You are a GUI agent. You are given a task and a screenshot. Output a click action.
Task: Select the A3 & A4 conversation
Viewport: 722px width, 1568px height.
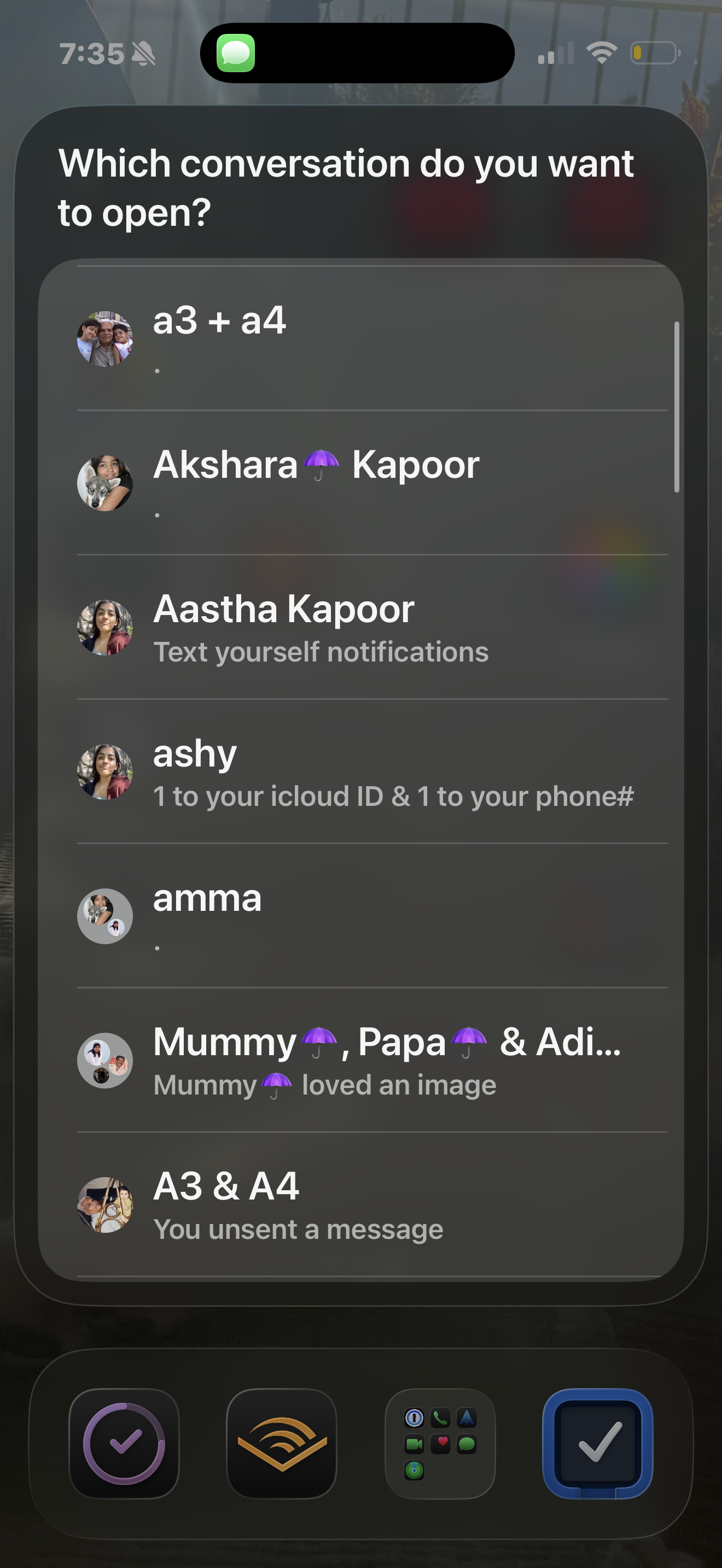361,1204
